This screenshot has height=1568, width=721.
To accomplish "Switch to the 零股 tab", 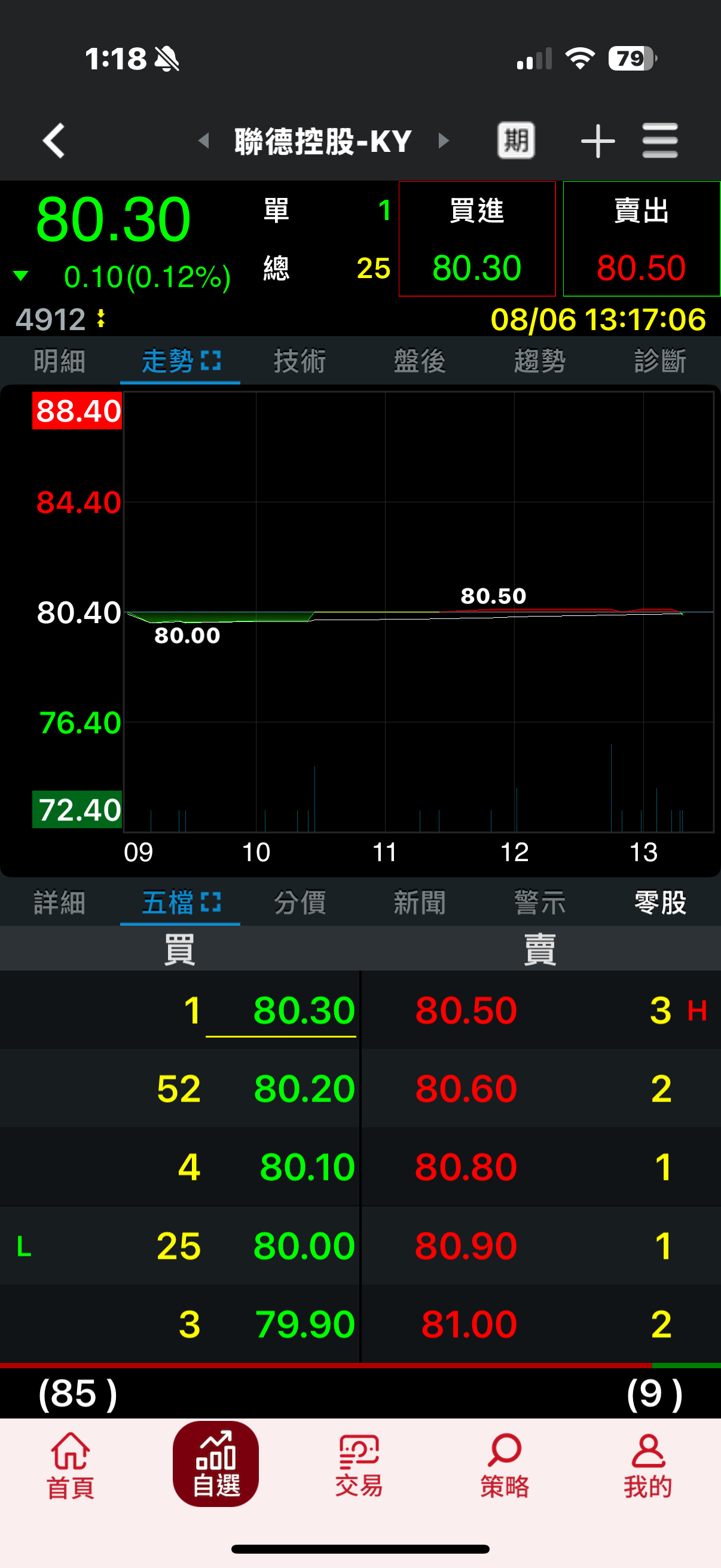I will point(660,902).
